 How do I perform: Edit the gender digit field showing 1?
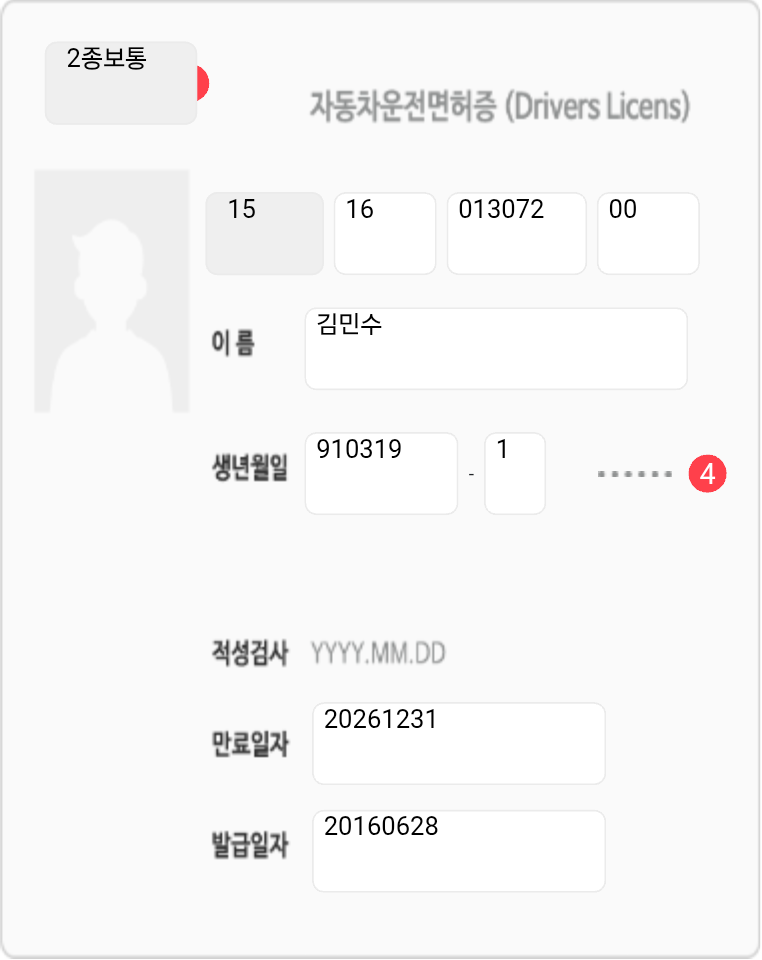coord(514,473)
